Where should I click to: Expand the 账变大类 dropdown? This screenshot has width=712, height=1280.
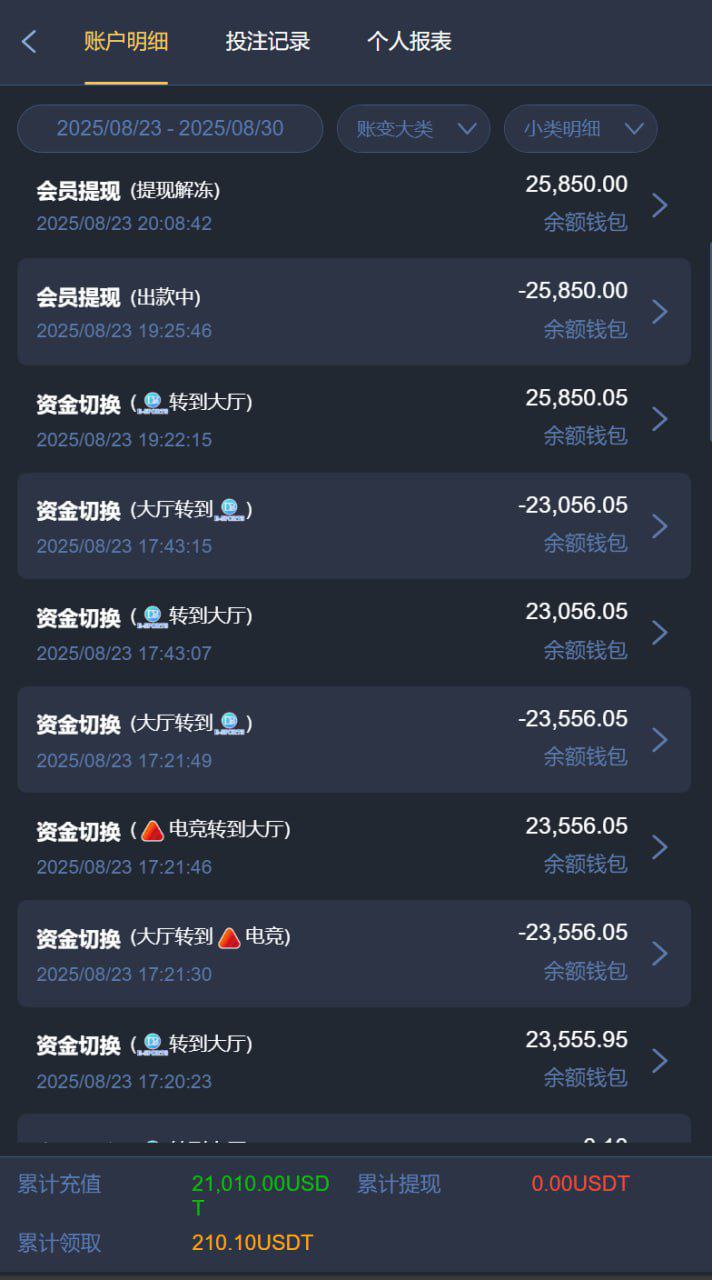click(x=413, y=129)
